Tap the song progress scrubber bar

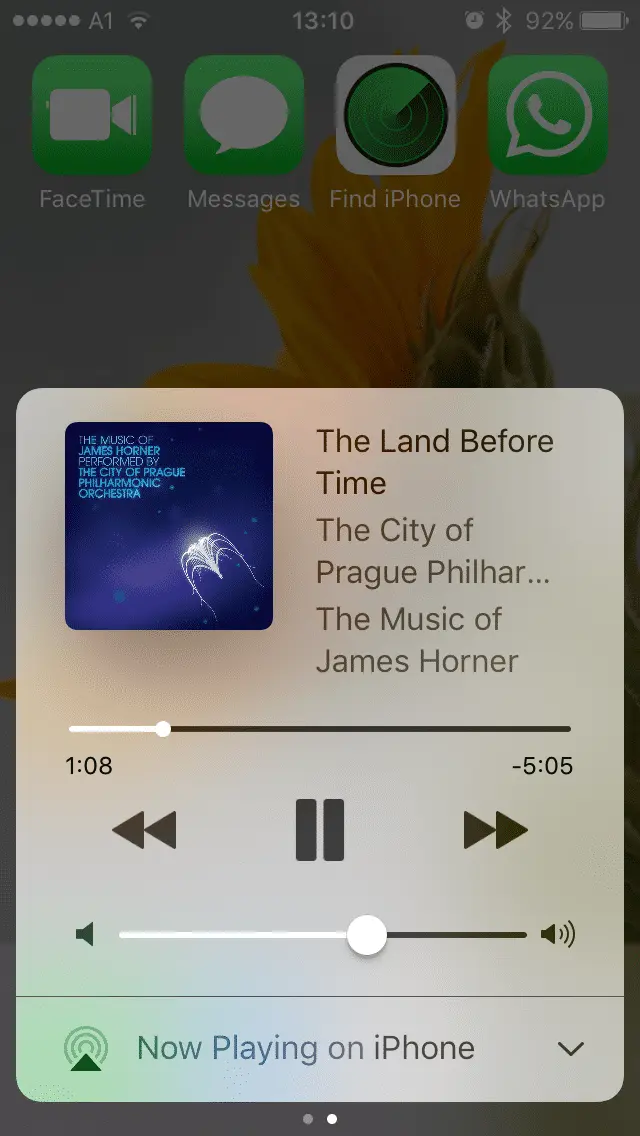point(320,729)
